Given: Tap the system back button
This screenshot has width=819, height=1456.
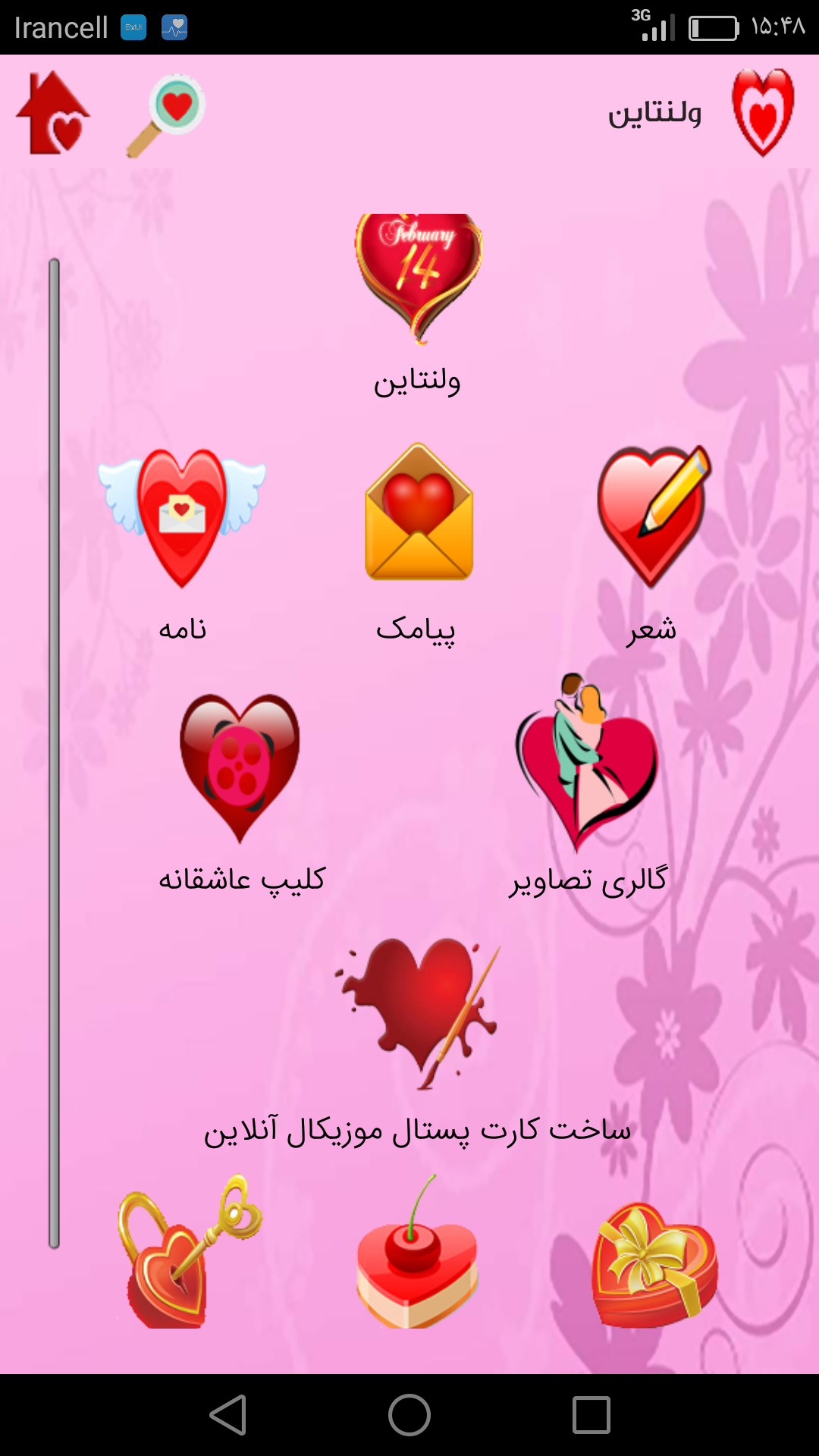Looking at the screenshot, I should pyautogui.click(x=227, y=1415).
